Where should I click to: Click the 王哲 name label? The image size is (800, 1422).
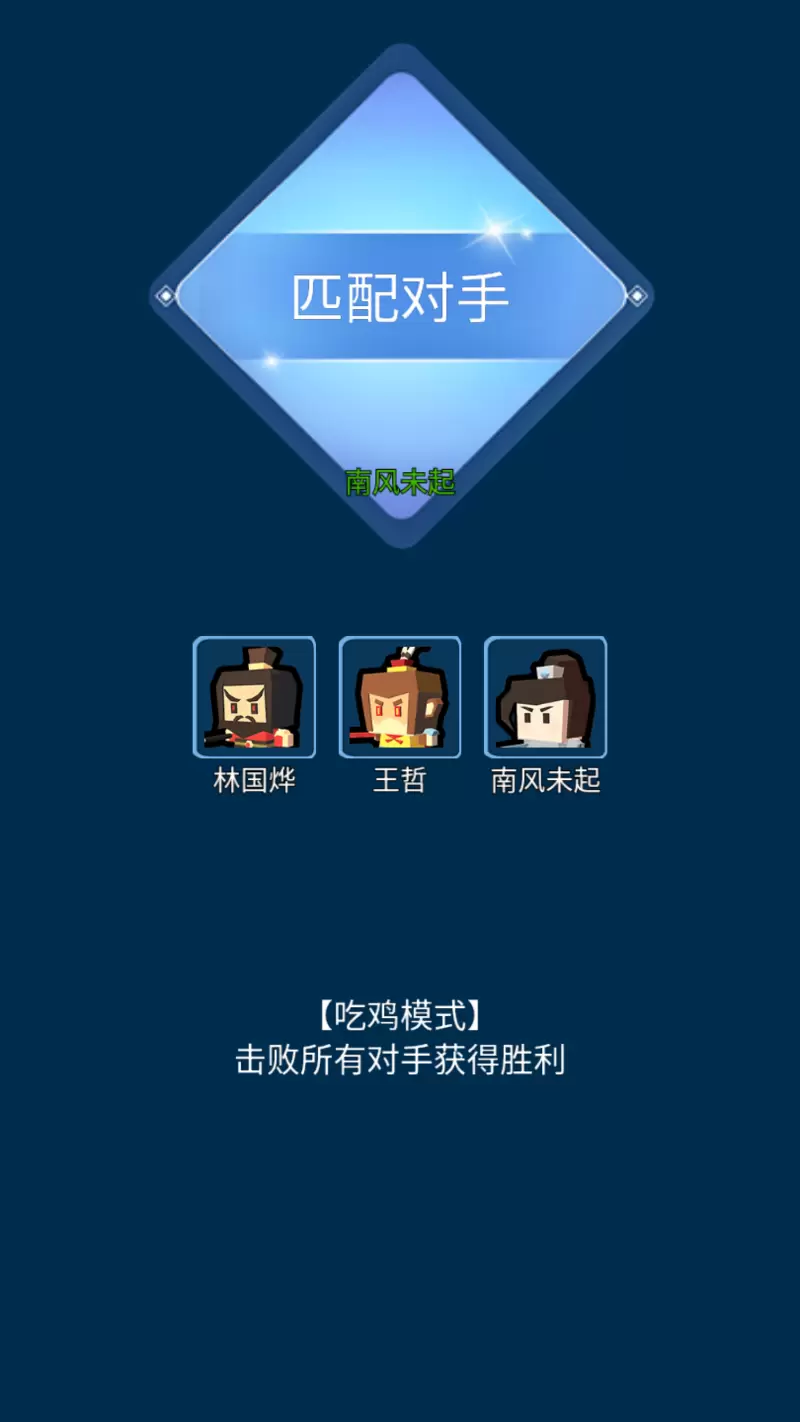pos(400,781)
